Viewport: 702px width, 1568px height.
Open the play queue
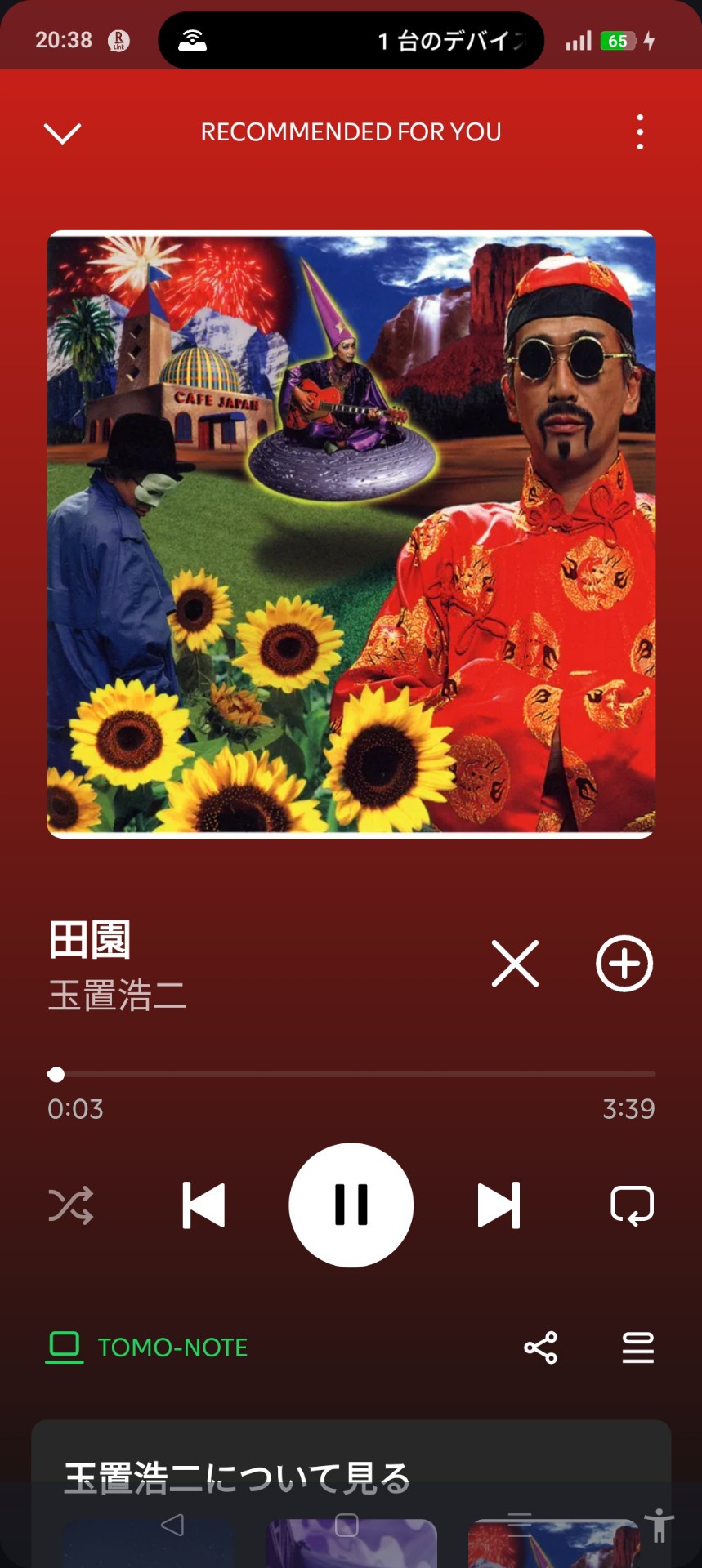click(637, 1347)
